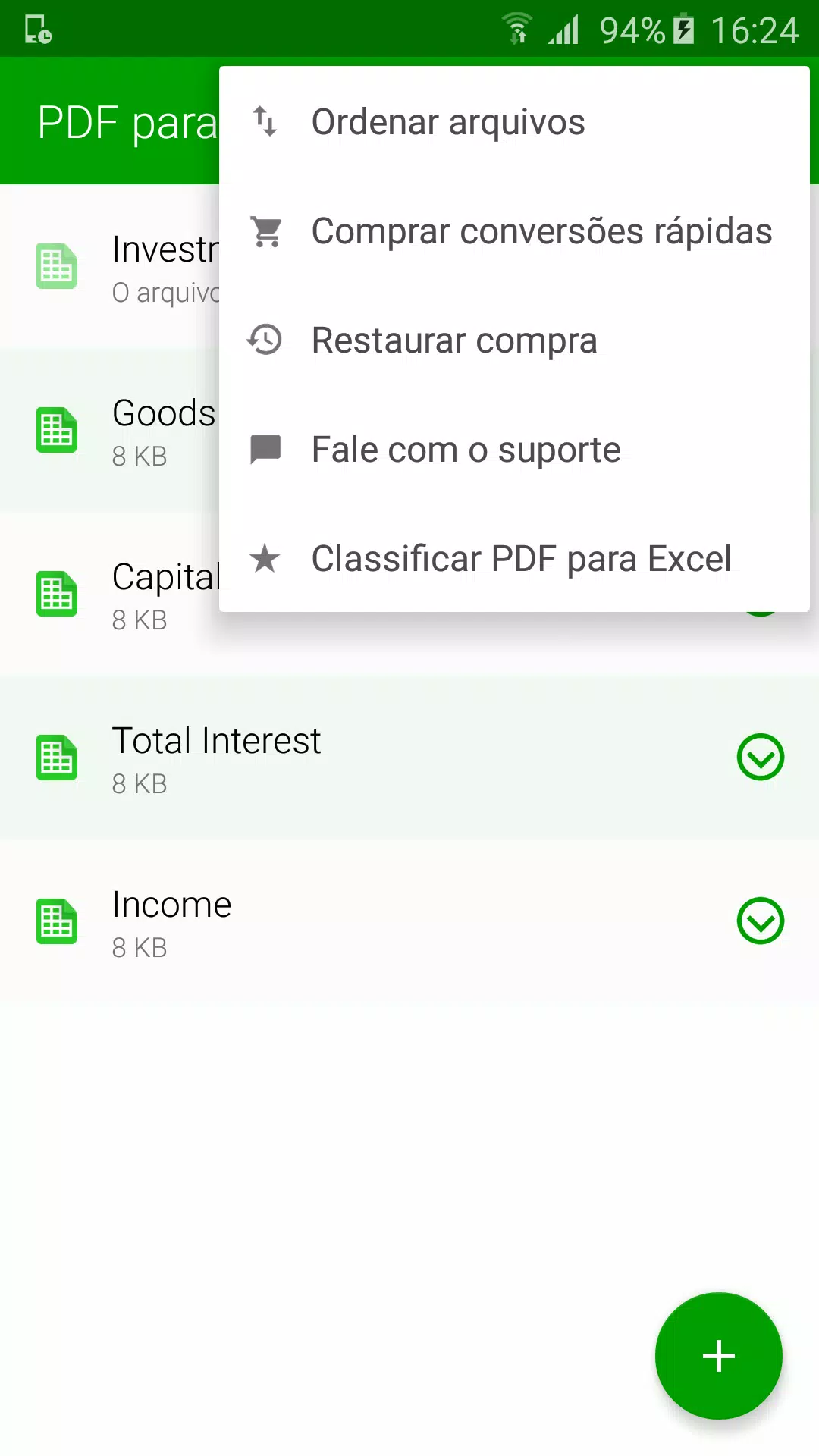Choose Comprar conversões rápidas

point(514,231)
